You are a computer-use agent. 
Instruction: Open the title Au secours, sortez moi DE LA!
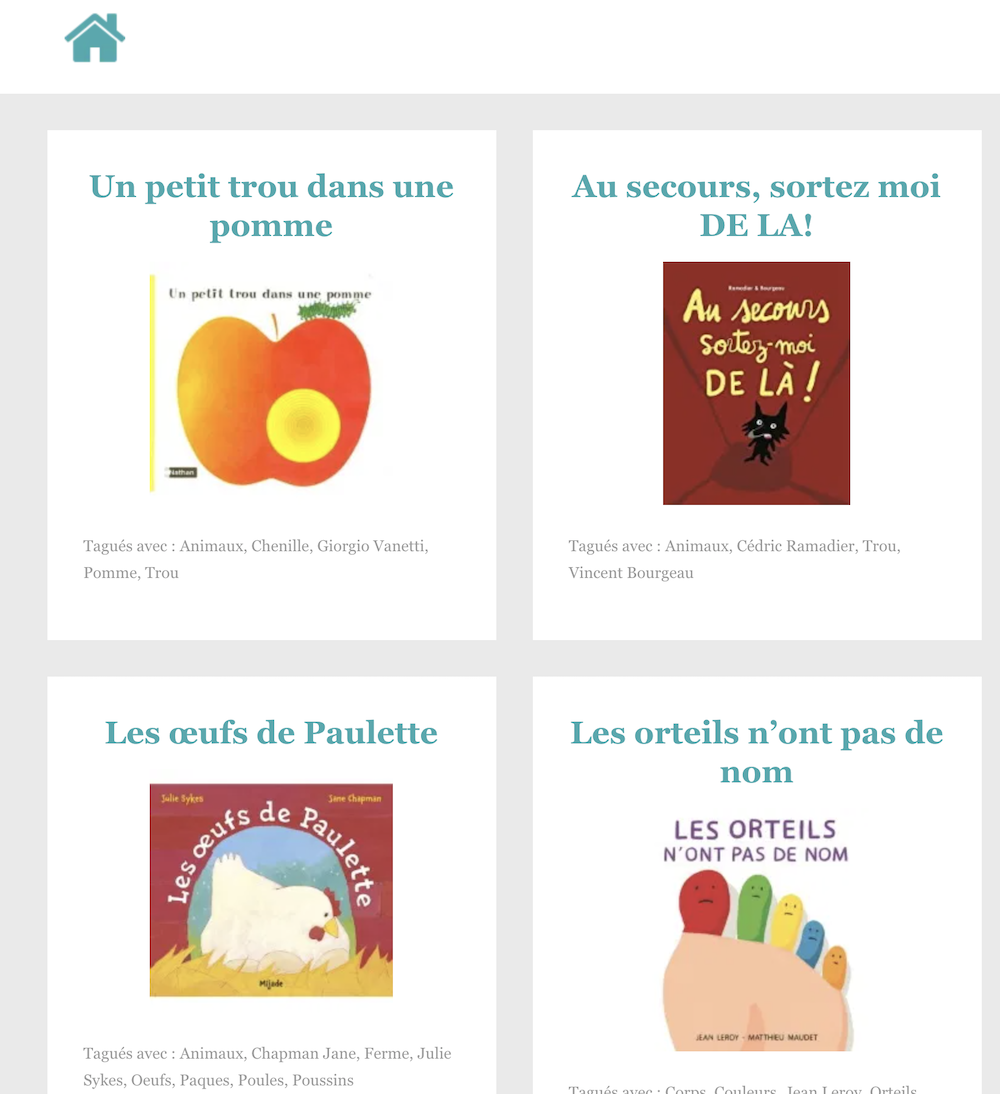point(756,205)
